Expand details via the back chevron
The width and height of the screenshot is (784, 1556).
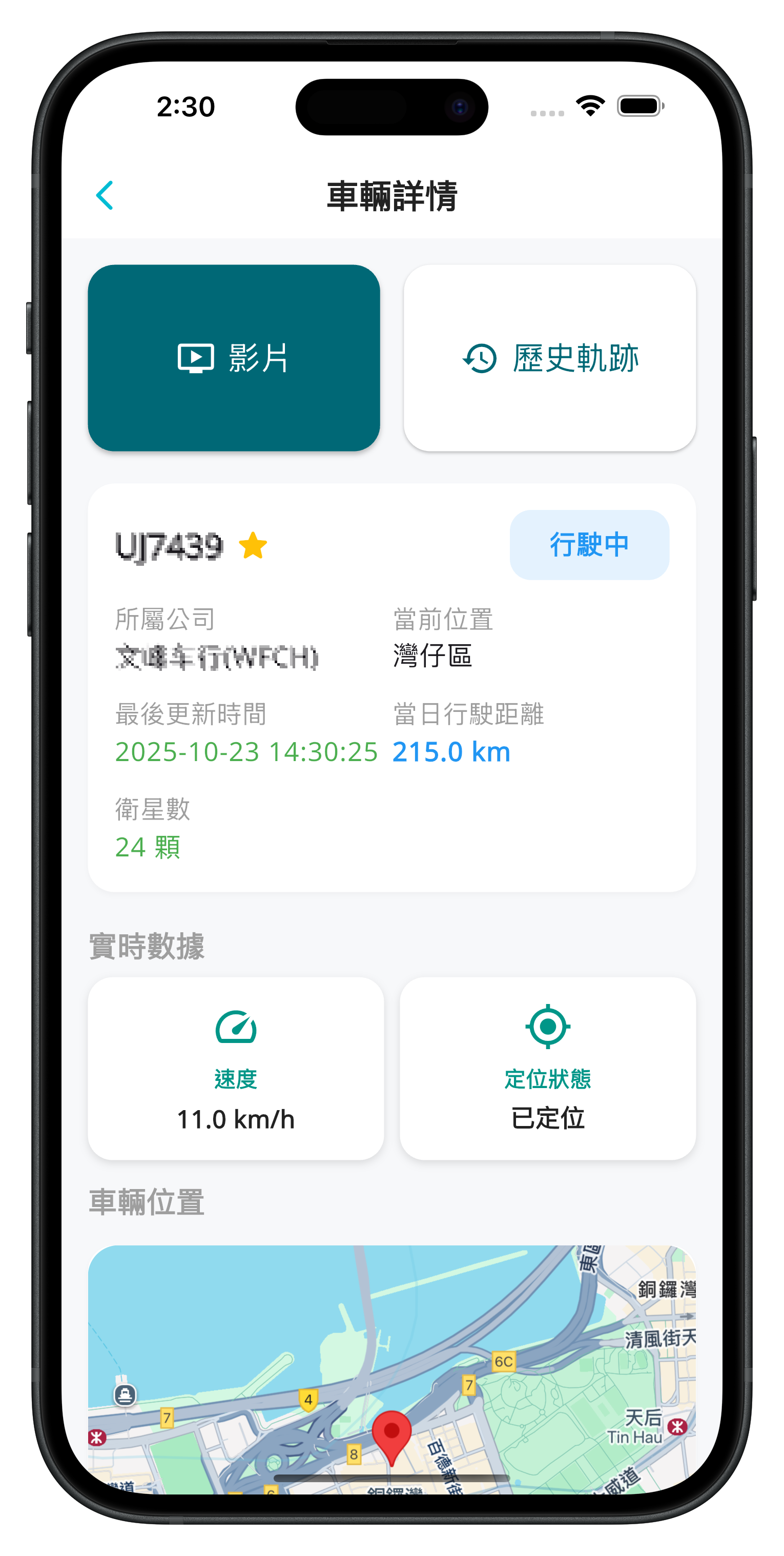tap(105, 195)
